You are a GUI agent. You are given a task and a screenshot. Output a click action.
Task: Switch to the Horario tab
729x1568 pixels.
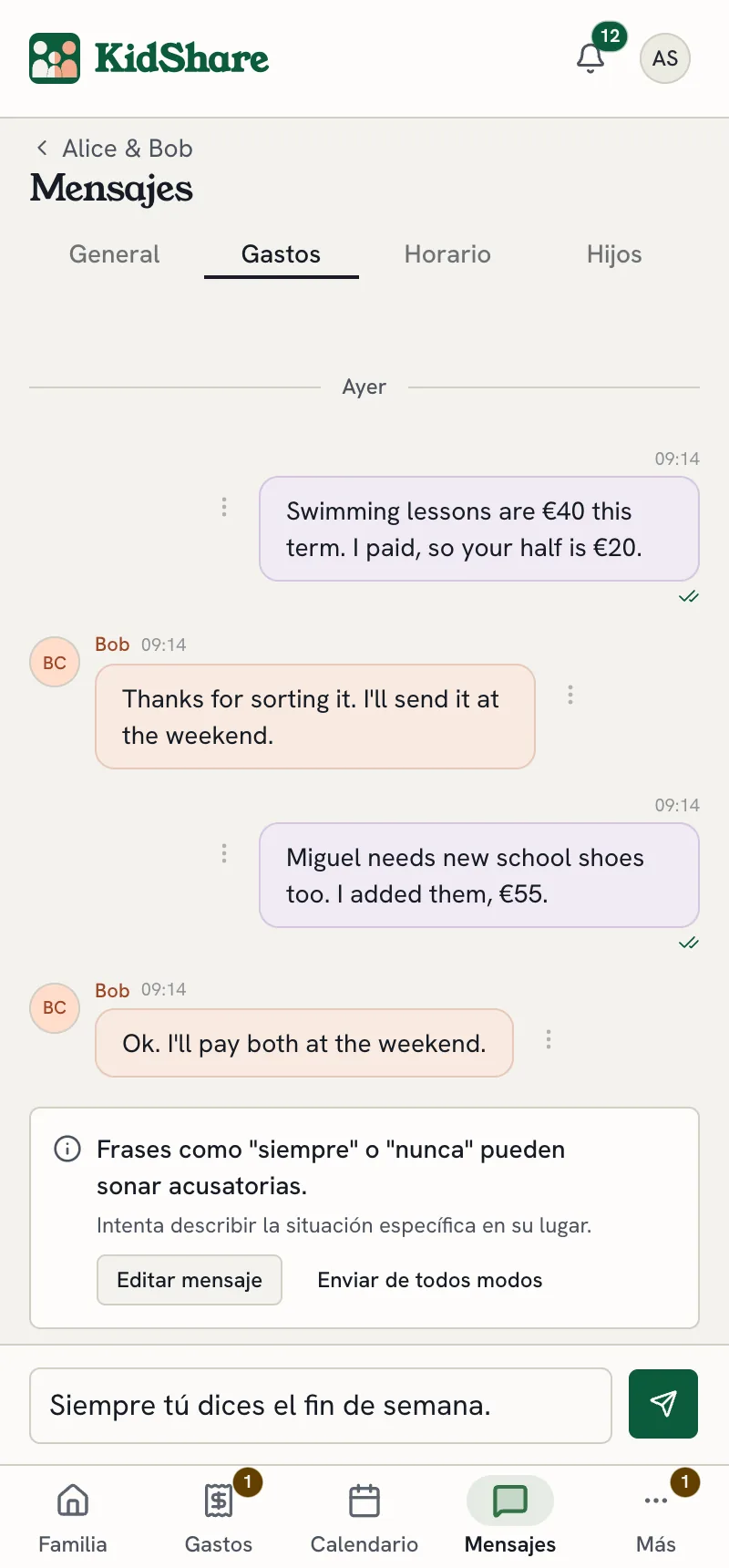point(447,254)
